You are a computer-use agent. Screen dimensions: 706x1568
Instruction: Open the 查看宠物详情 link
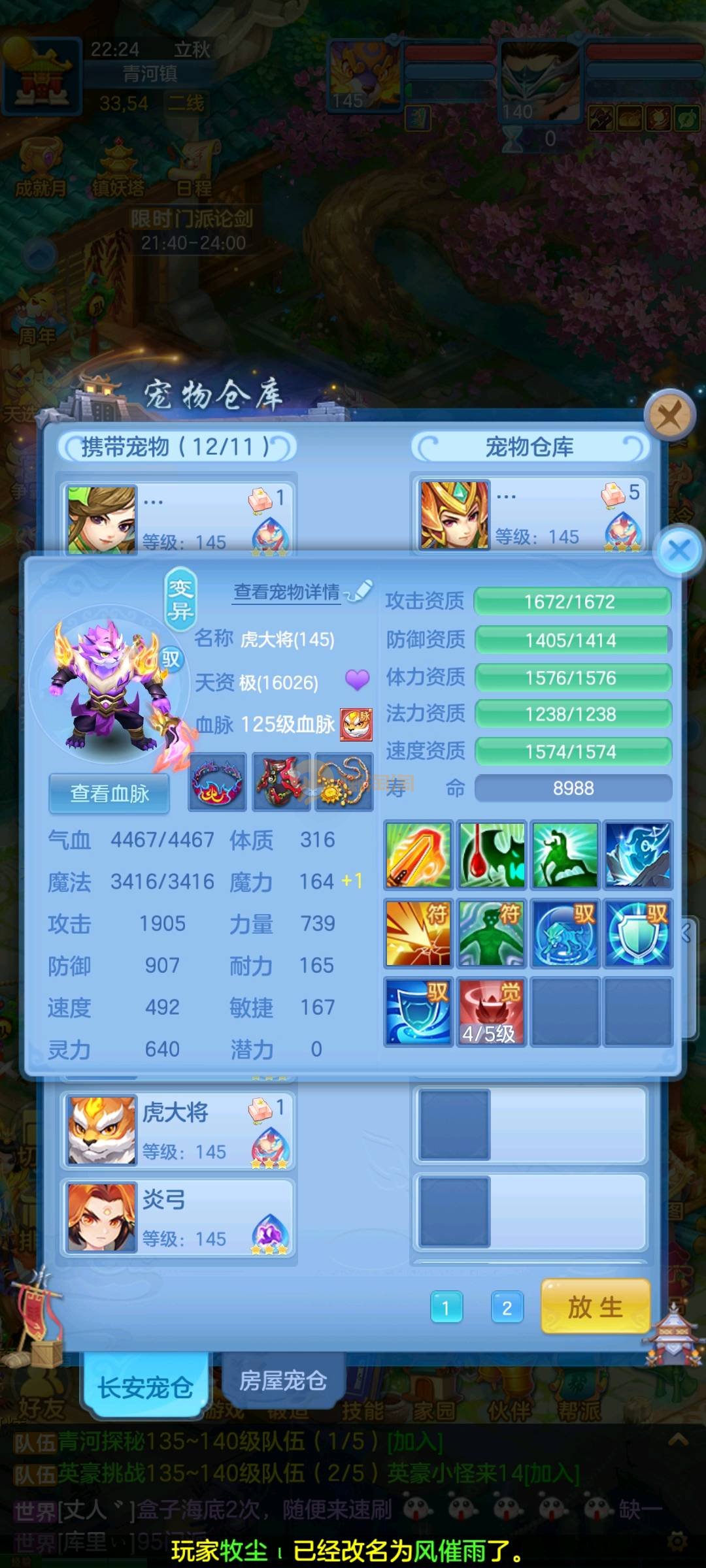click(x=287, y=592)
